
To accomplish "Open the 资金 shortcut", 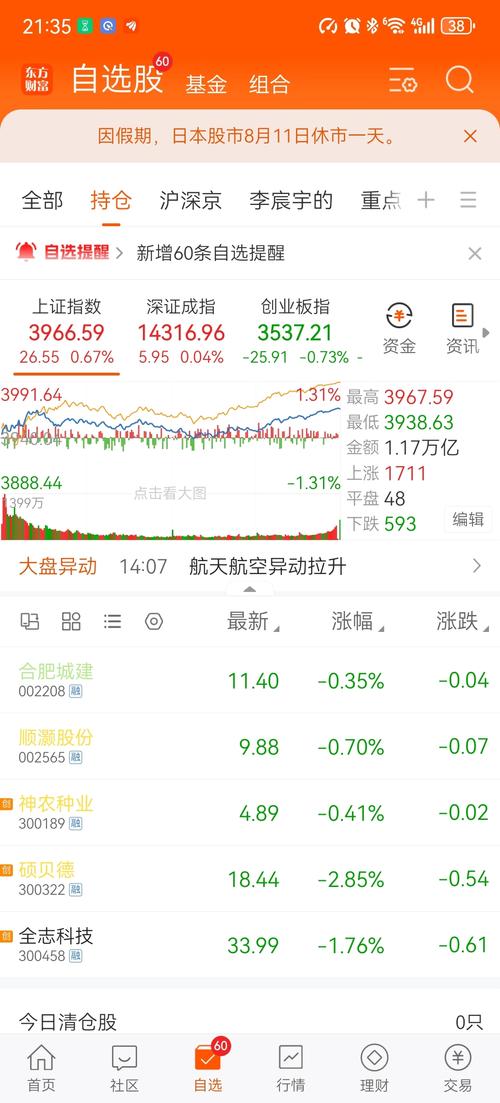I will pos(399,329).
